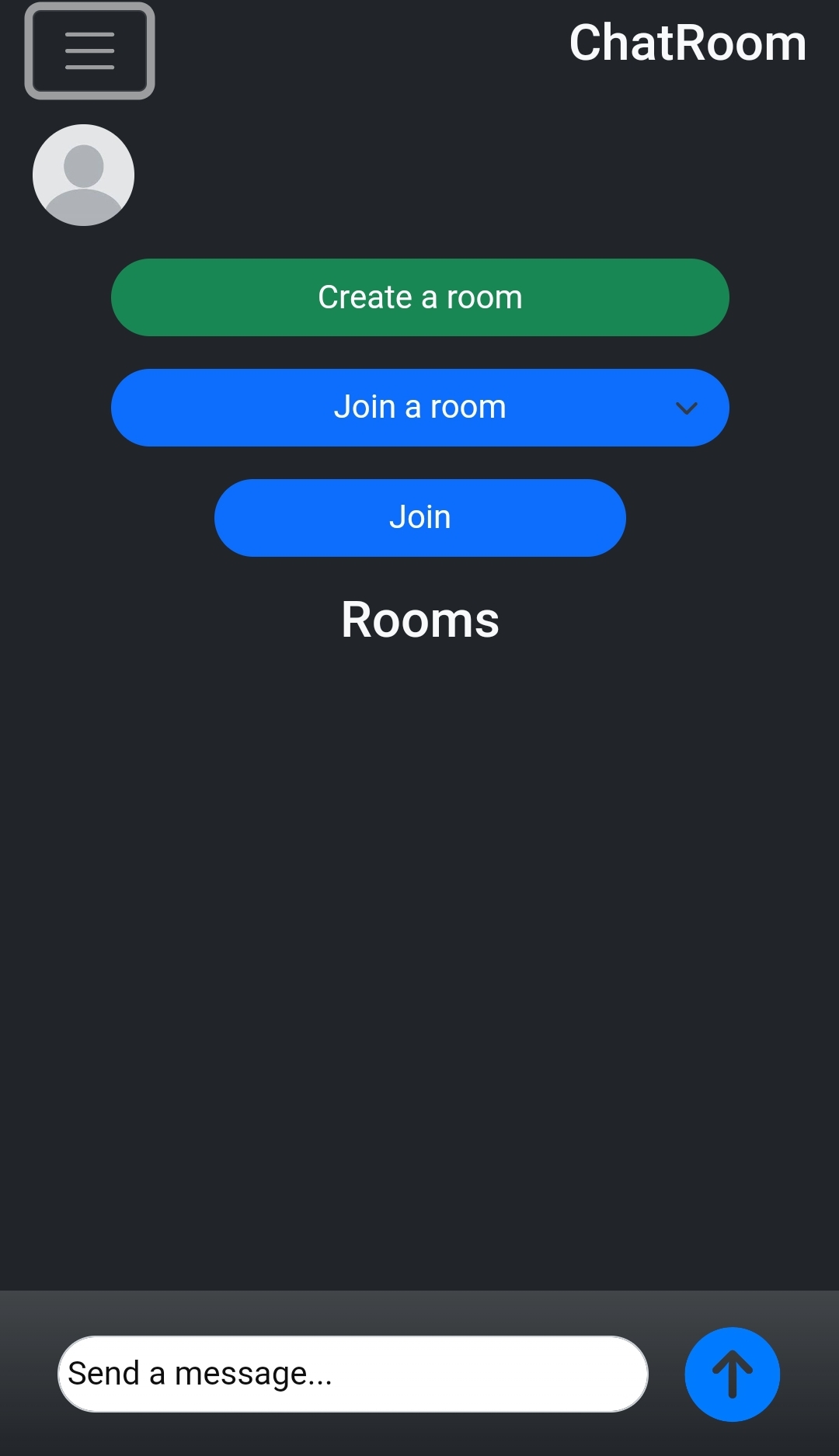
Task: Click the Join button
Action: tap(419, 517)
